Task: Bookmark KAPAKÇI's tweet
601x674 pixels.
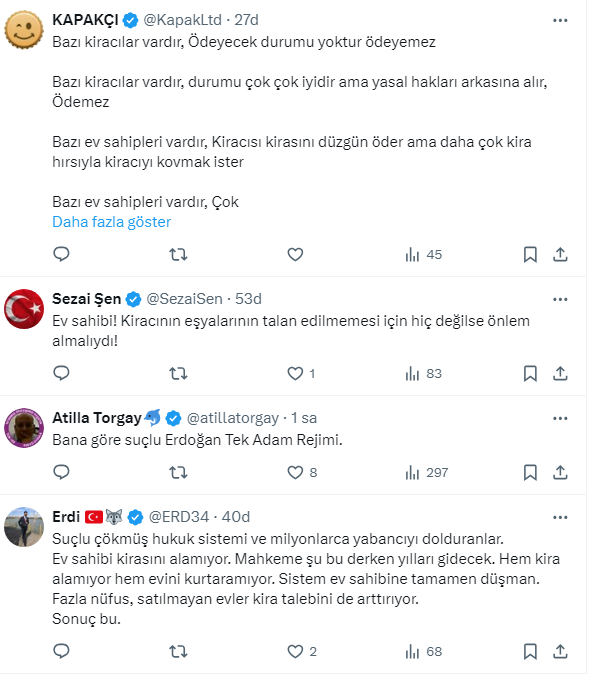Action: 530,255
